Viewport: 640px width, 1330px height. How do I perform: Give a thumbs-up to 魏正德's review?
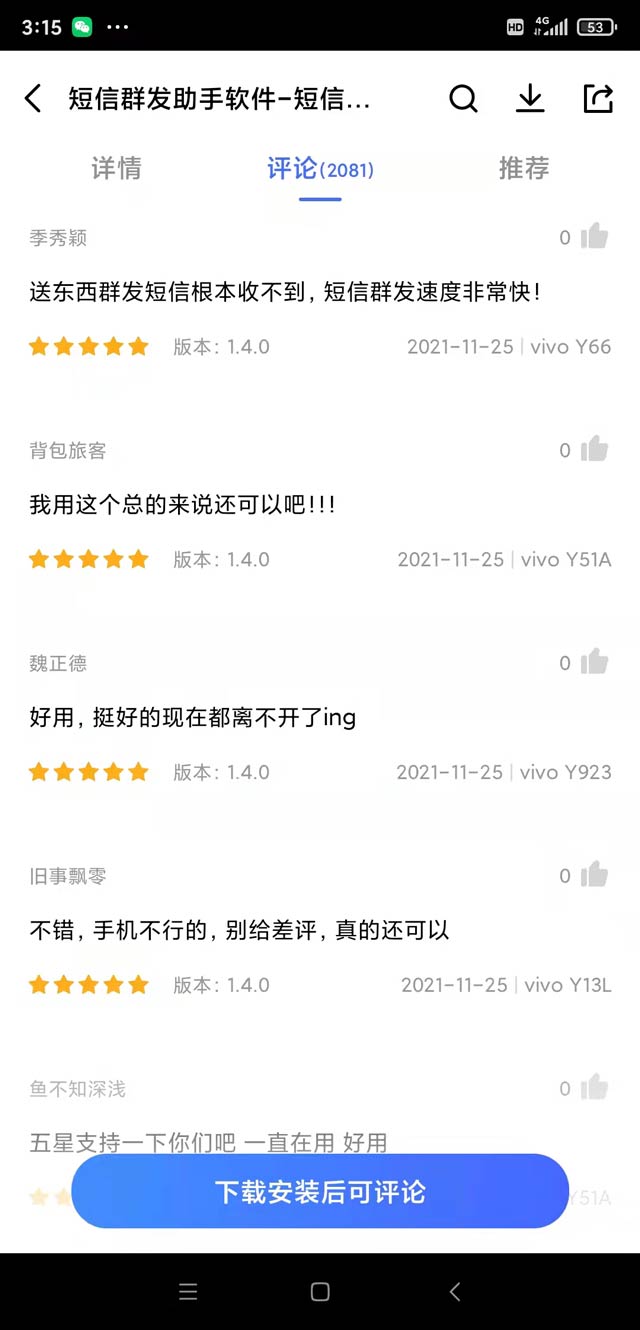[x=594, y=663]
